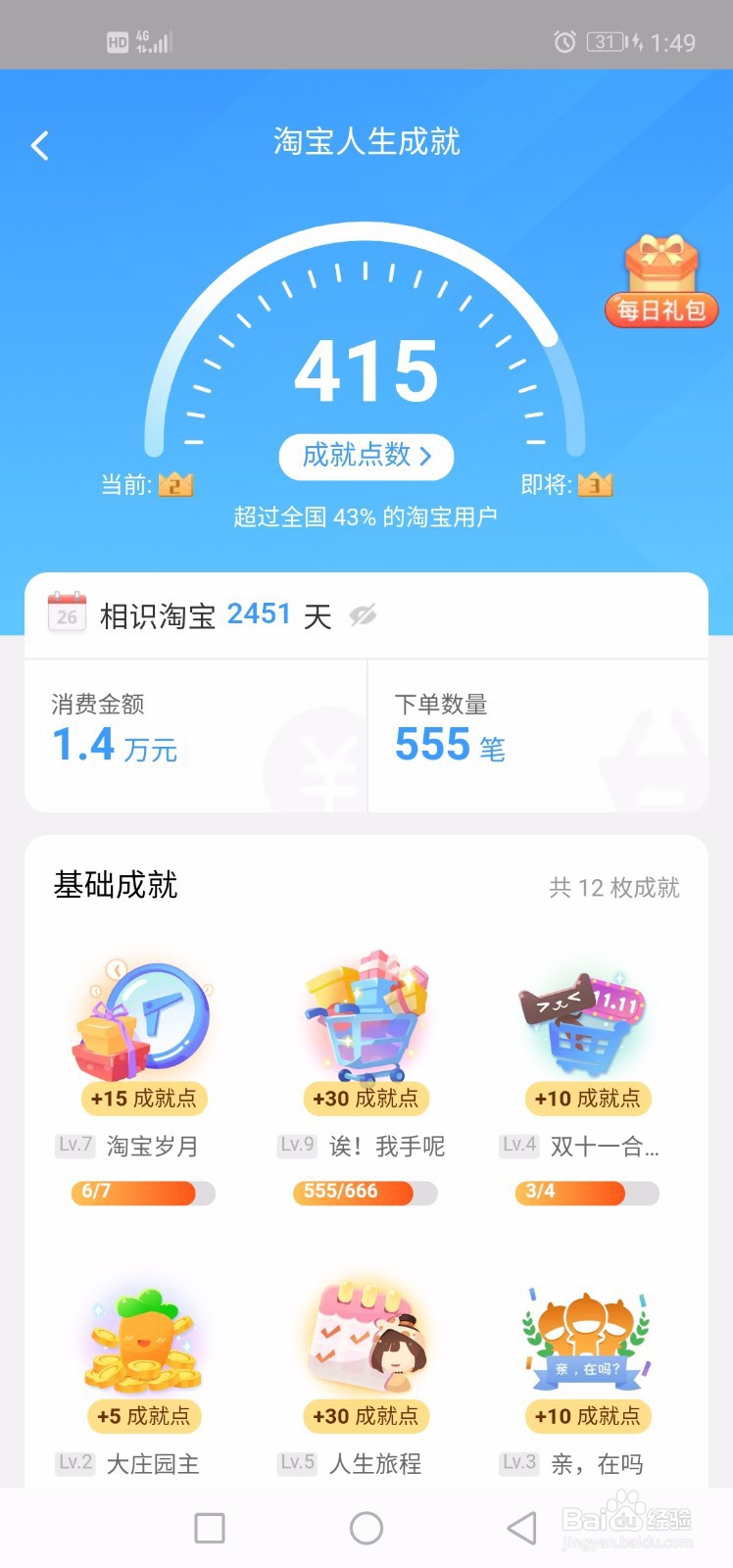This screenshot has height=1568, width=733.
Task: Tap the calendar icon beside 相识淘宝
Action: tap(67, 612)
